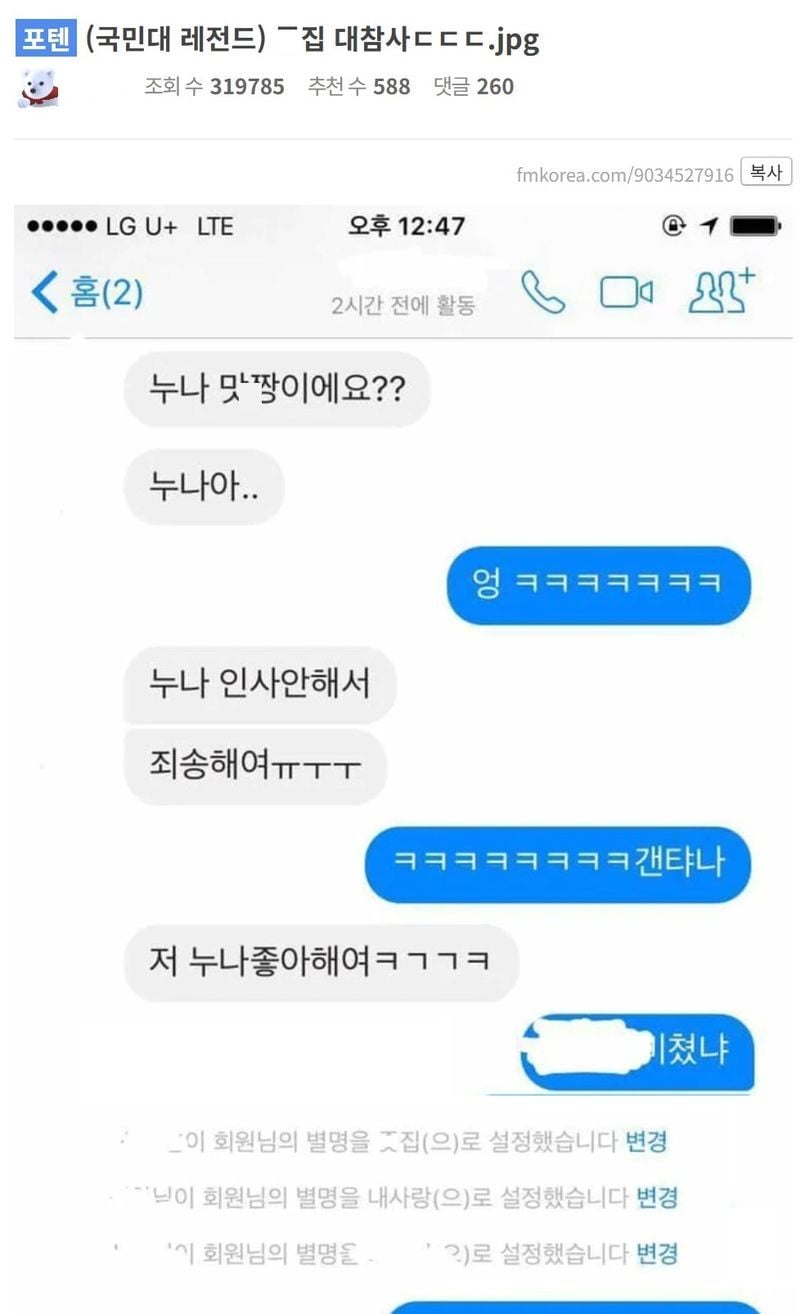The width and height of the screenshot is (800, 1314).
Task: Open the chat screenshot image in the post
Action: click(x=402, y=750)
